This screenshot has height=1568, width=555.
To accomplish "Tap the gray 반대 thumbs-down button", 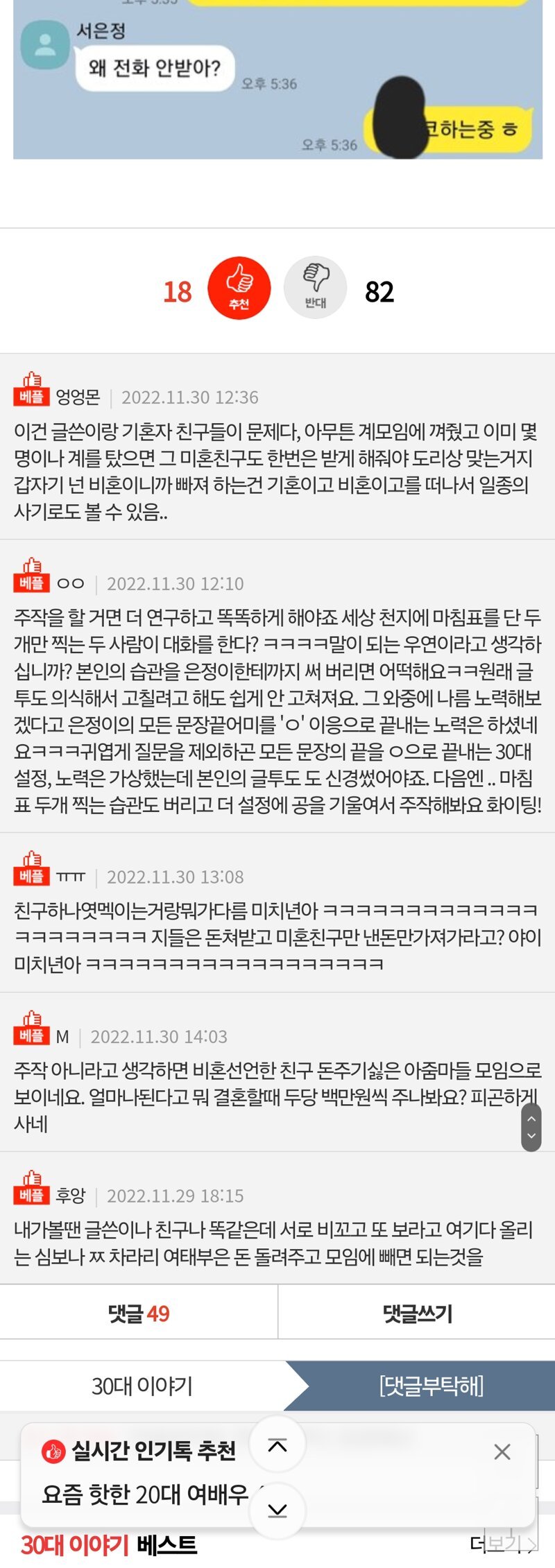I will (315, 288).
